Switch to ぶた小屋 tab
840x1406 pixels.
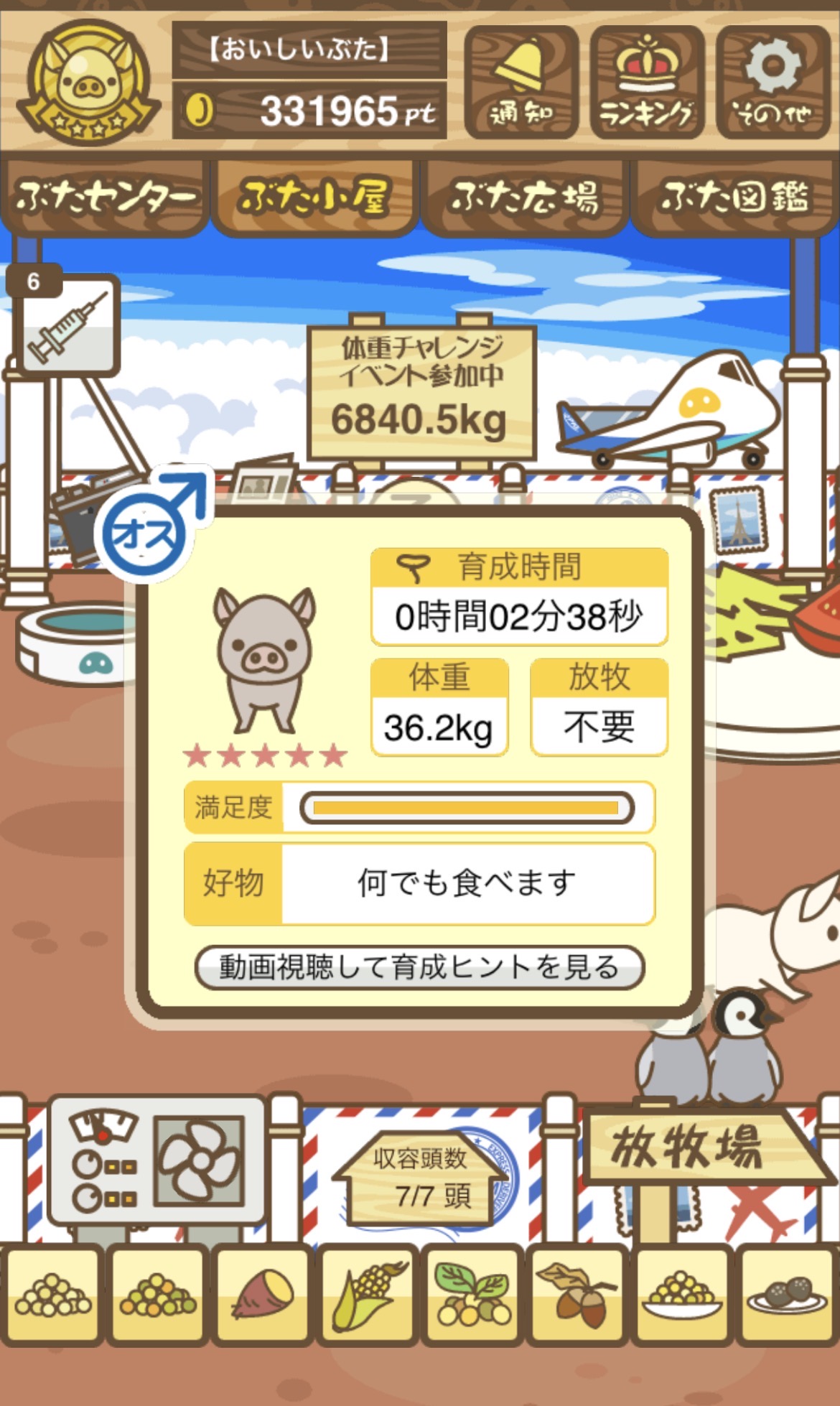(314, 197)
